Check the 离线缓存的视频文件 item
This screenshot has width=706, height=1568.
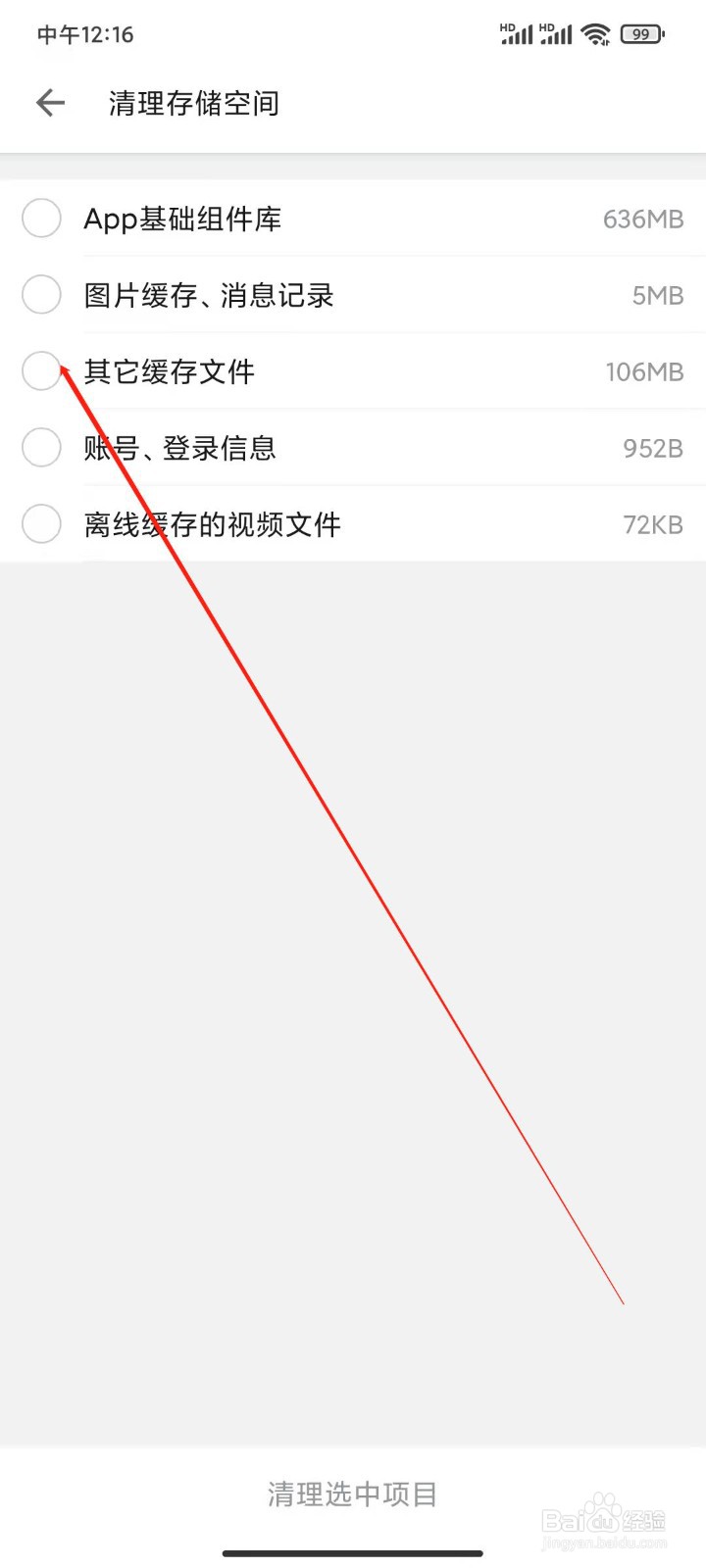pyautogui.click(x=41, y=524)
